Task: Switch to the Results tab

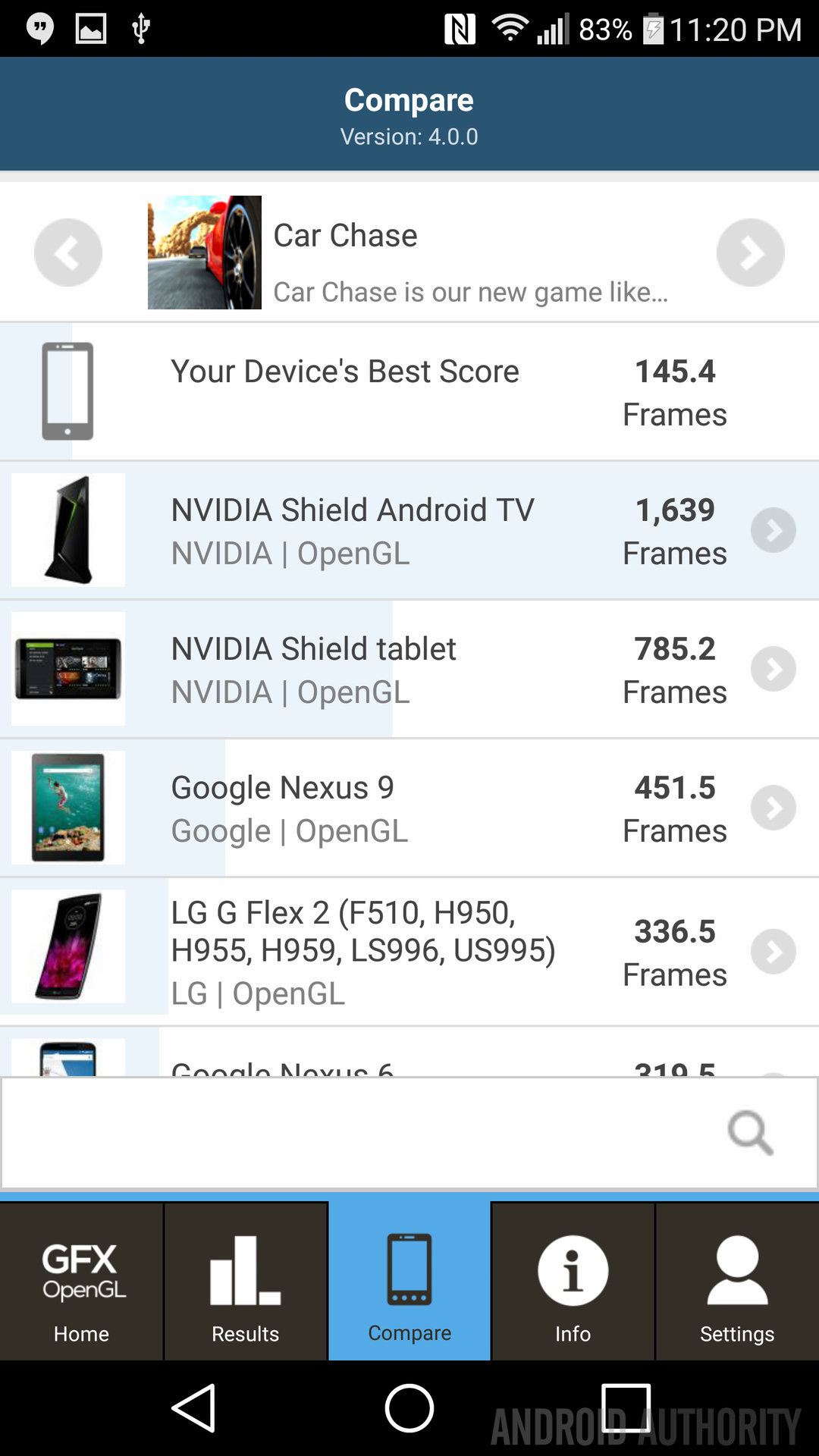Action: pos(246,1282)
